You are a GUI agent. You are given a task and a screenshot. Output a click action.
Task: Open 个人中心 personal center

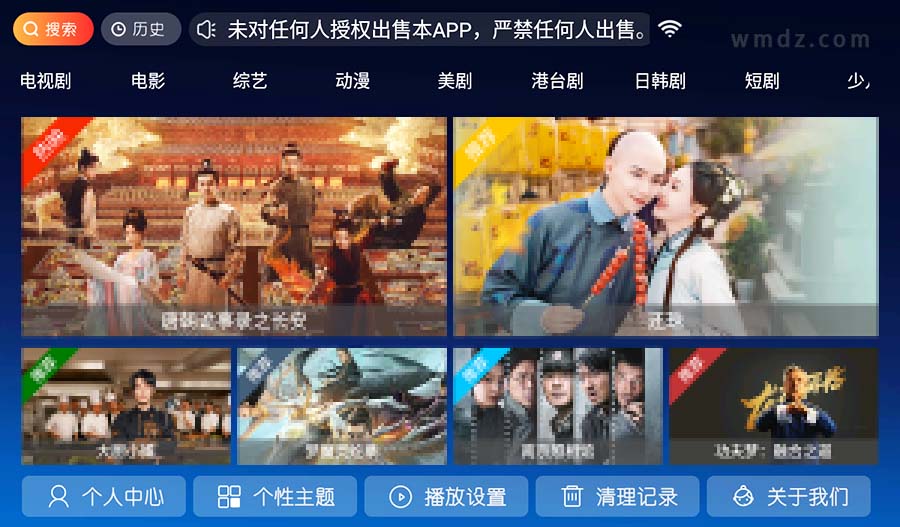point(104,496)
